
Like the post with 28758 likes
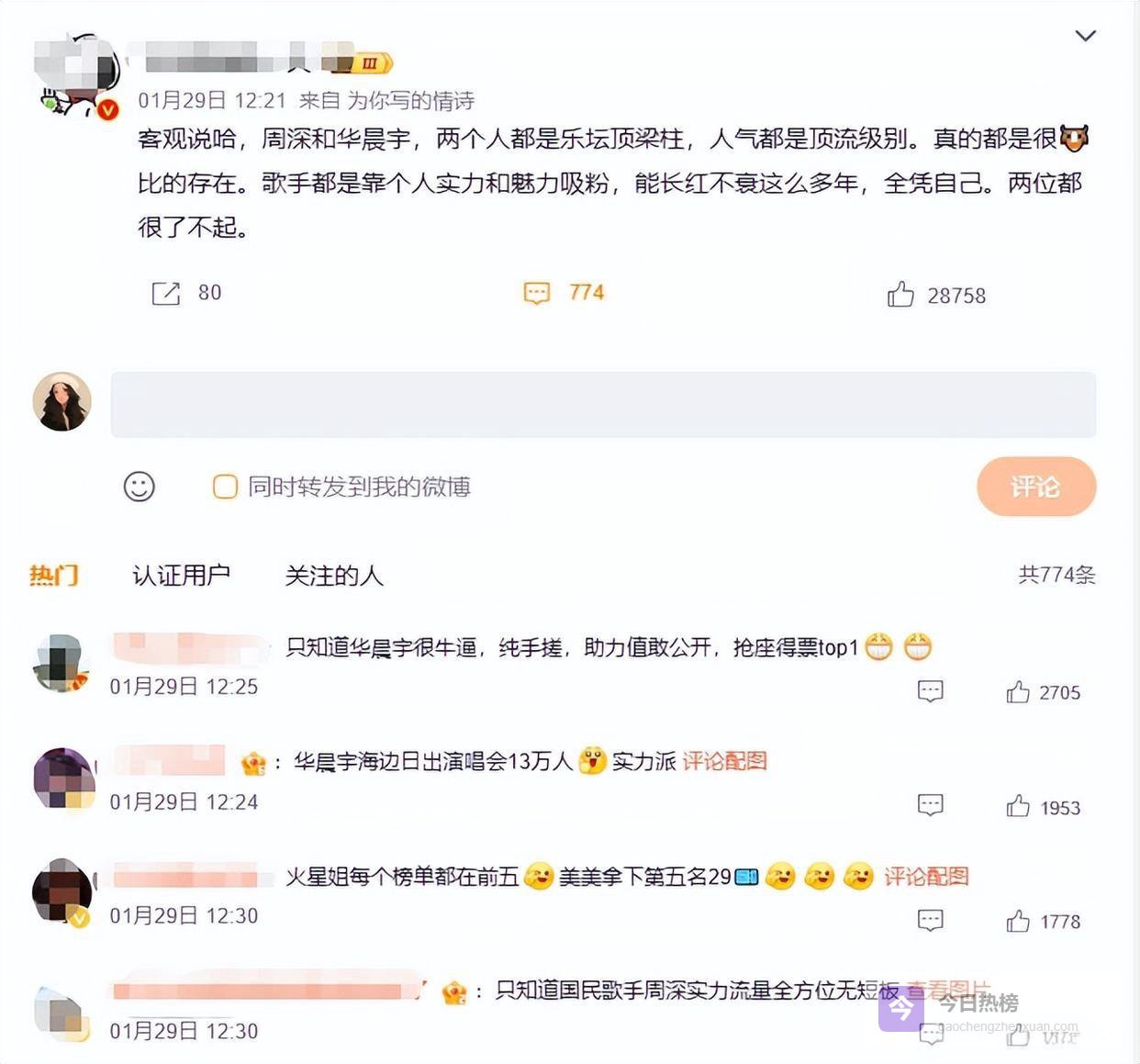(900, 295)
